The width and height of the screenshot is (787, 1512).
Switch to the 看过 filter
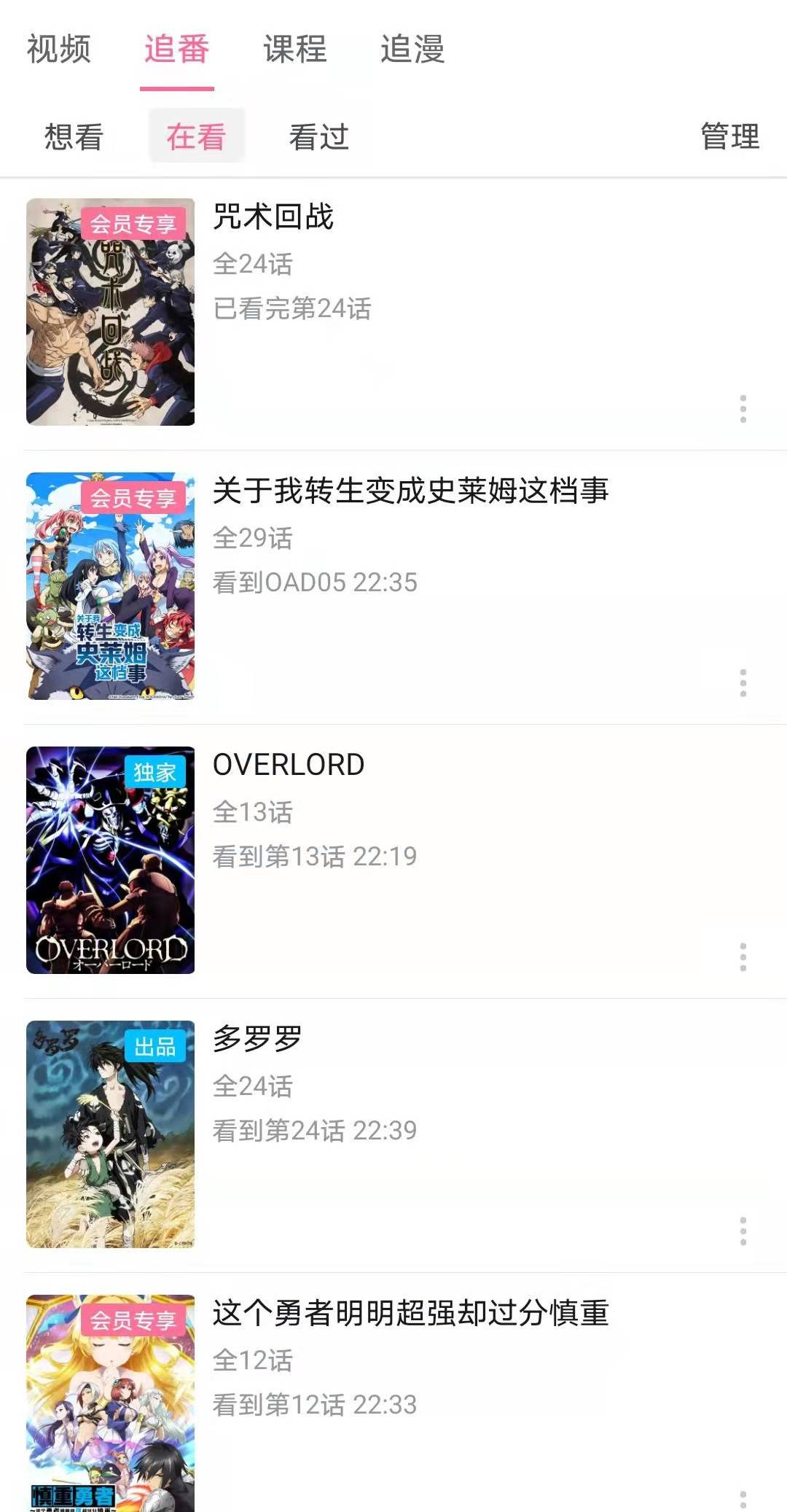pos(318,135)
